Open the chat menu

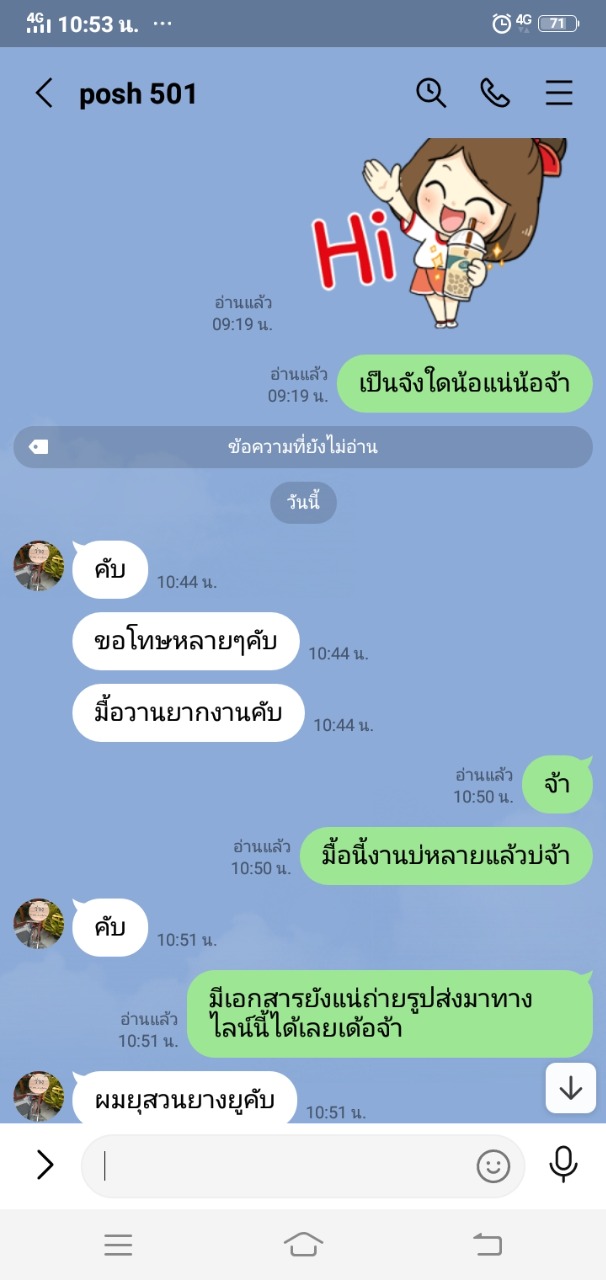tap(559, 93)
